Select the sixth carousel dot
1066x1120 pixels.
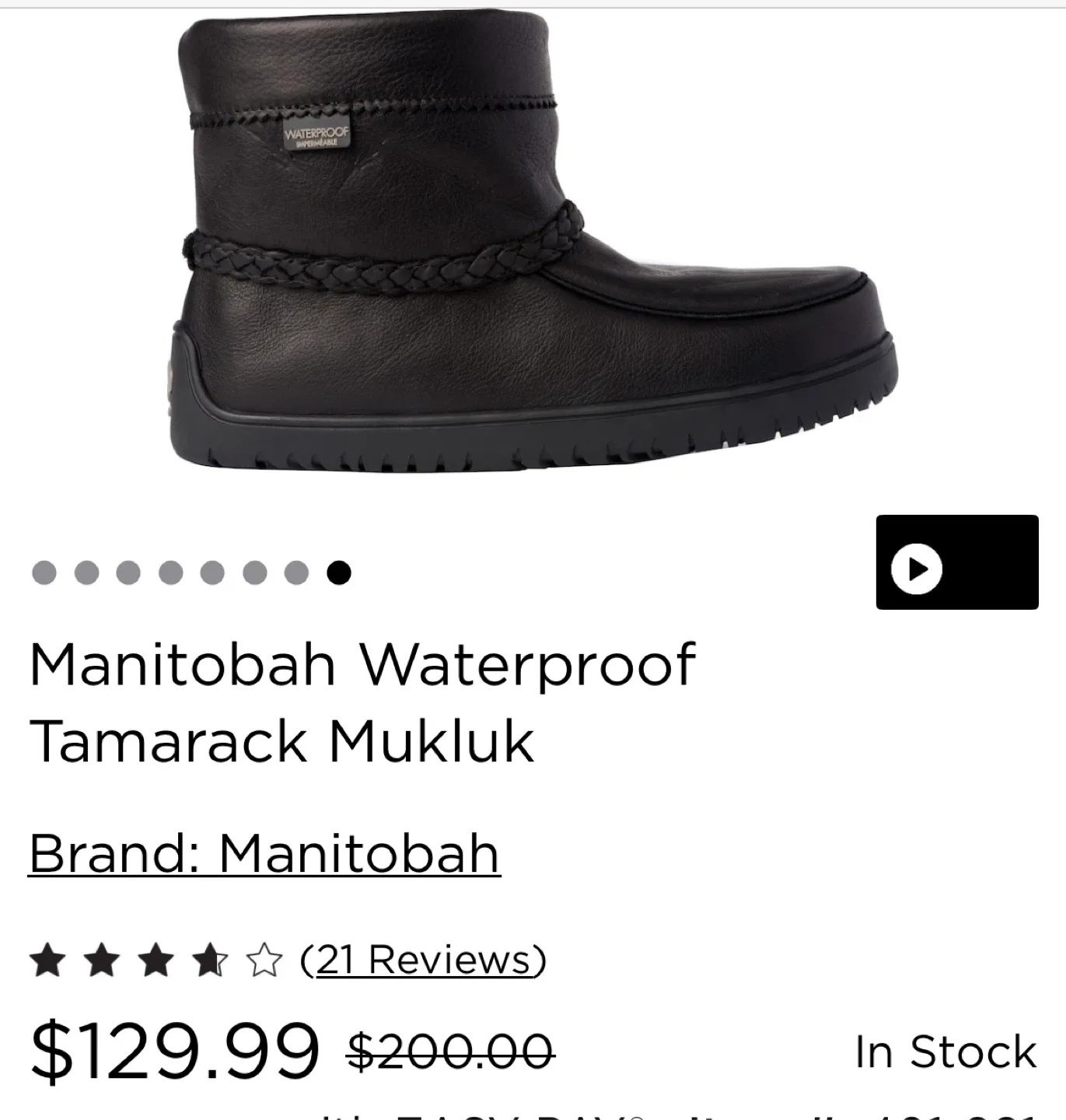click(x=253, y=572)
